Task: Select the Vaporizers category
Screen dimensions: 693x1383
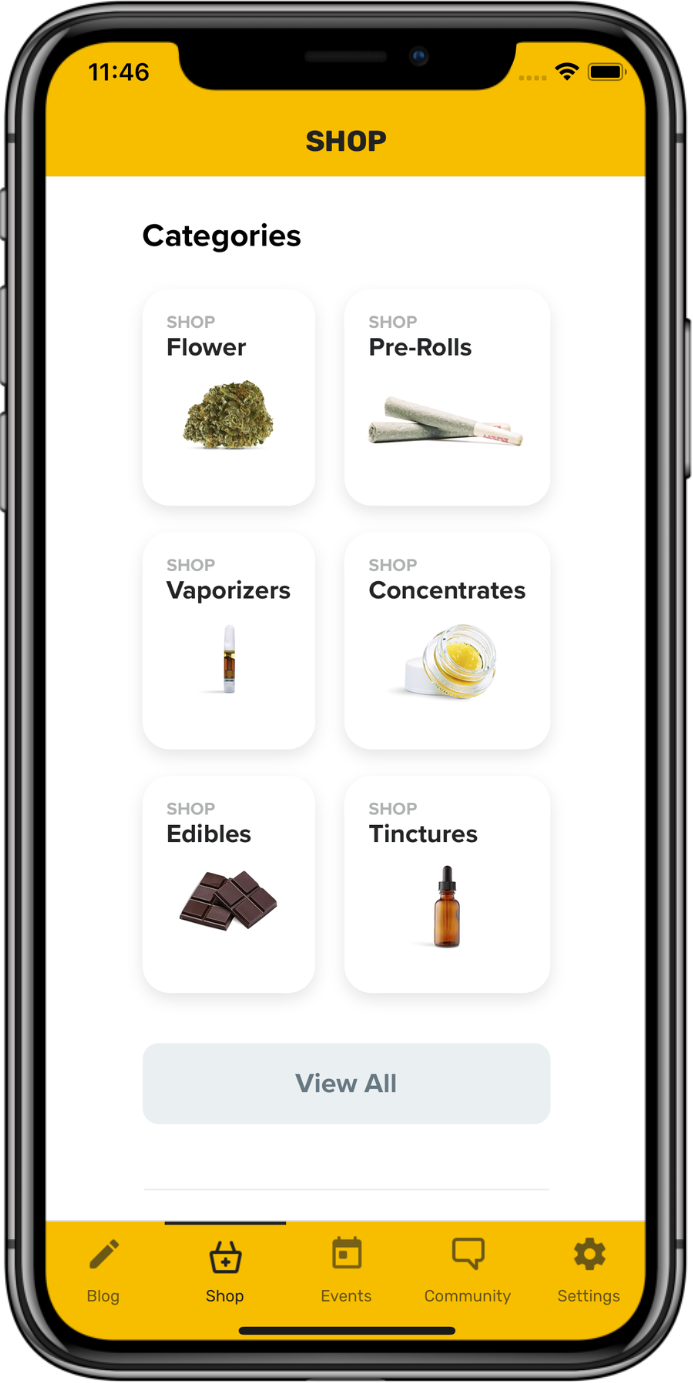Action: [x=229, y=641]
